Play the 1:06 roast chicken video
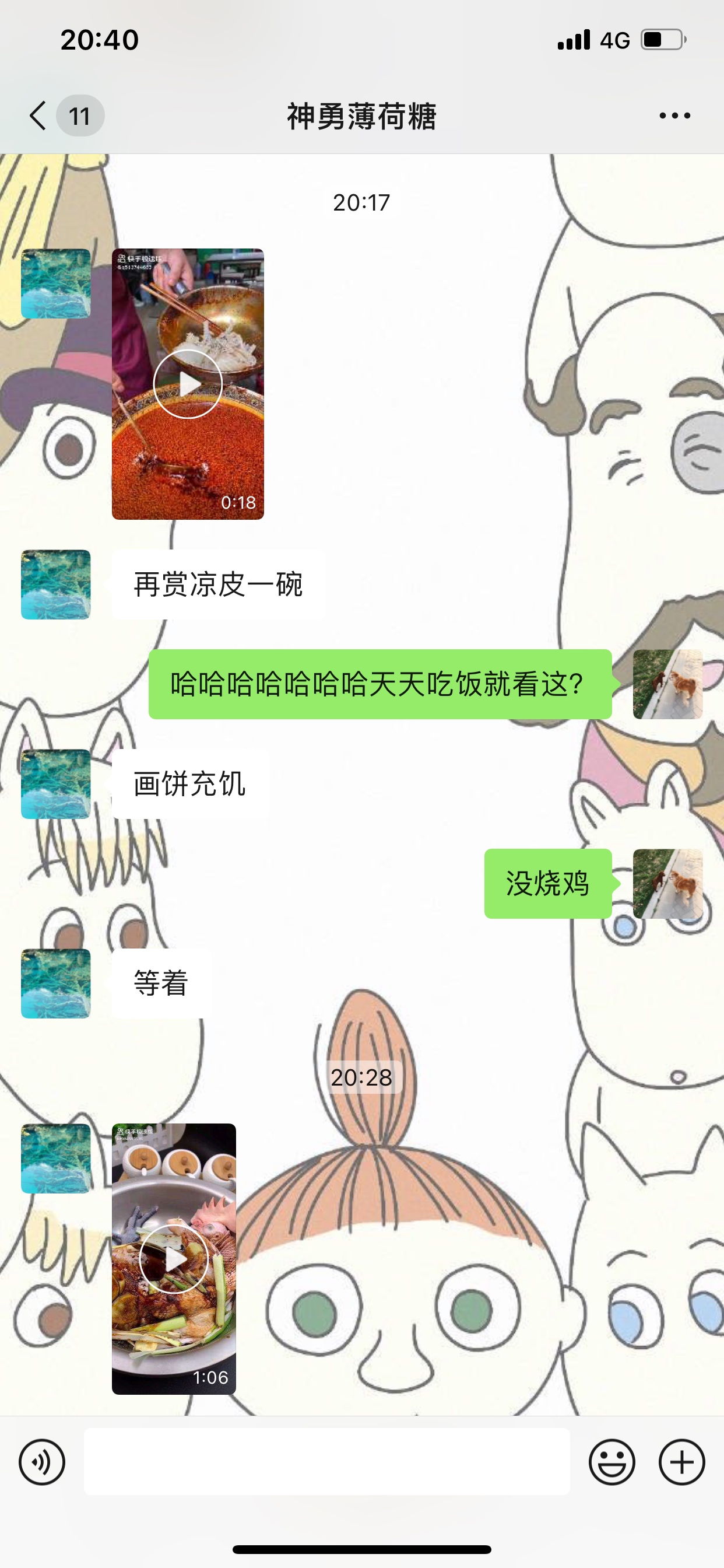Screen dimensions: 724x1568 (174, 1259)
